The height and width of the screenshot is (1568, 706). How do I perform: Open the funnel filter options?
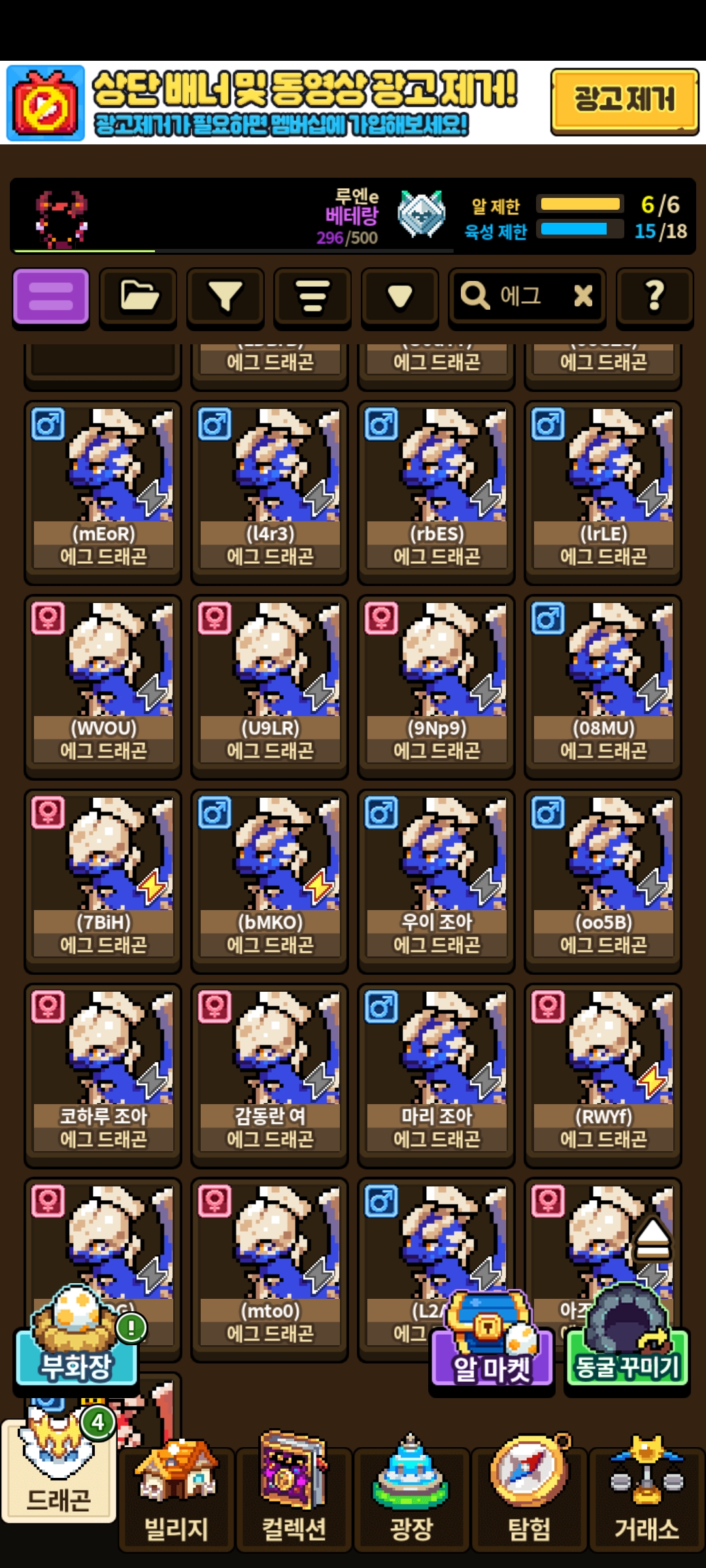(226, 296)
